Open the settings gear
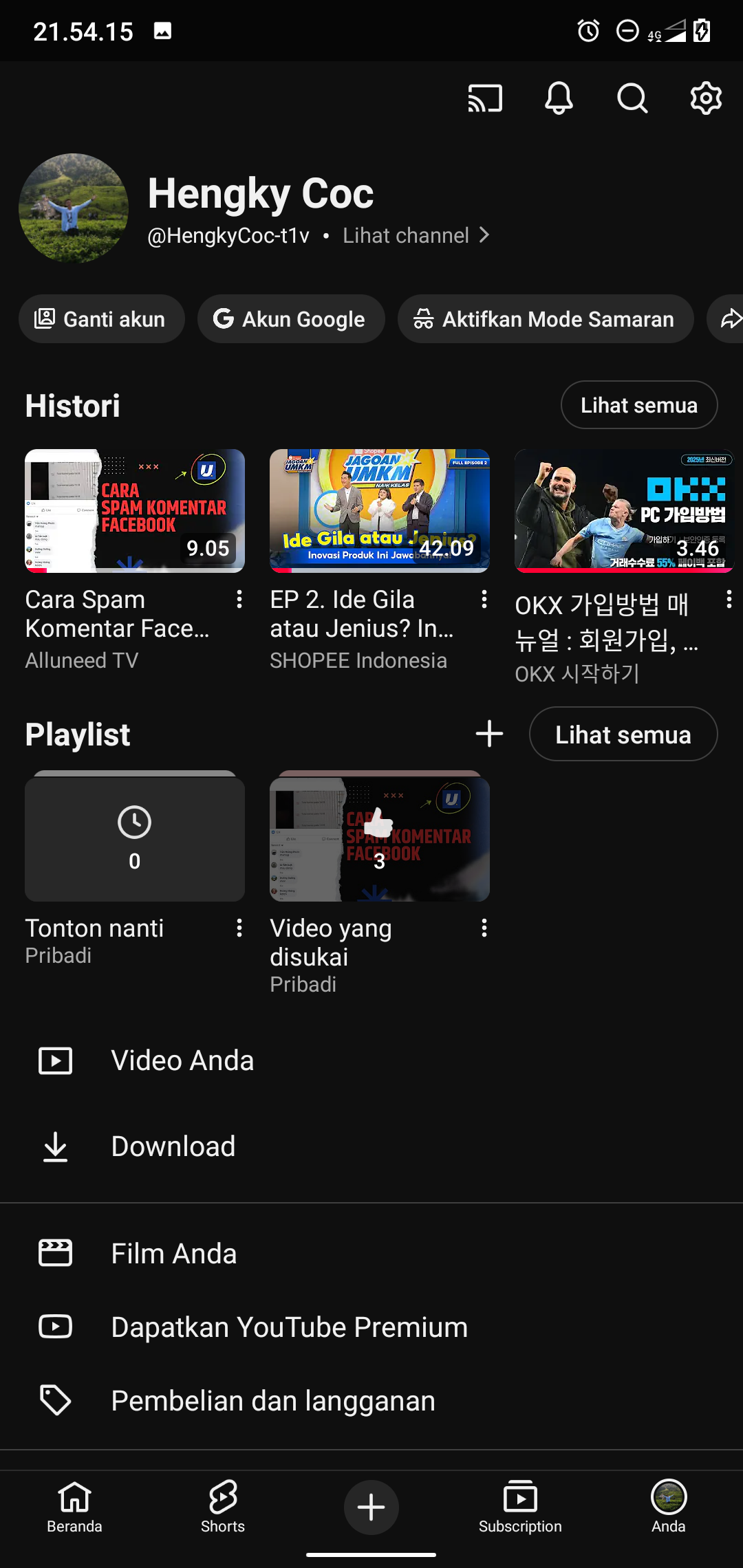This screenshot has height=1568, width=743. coord(706,98)
